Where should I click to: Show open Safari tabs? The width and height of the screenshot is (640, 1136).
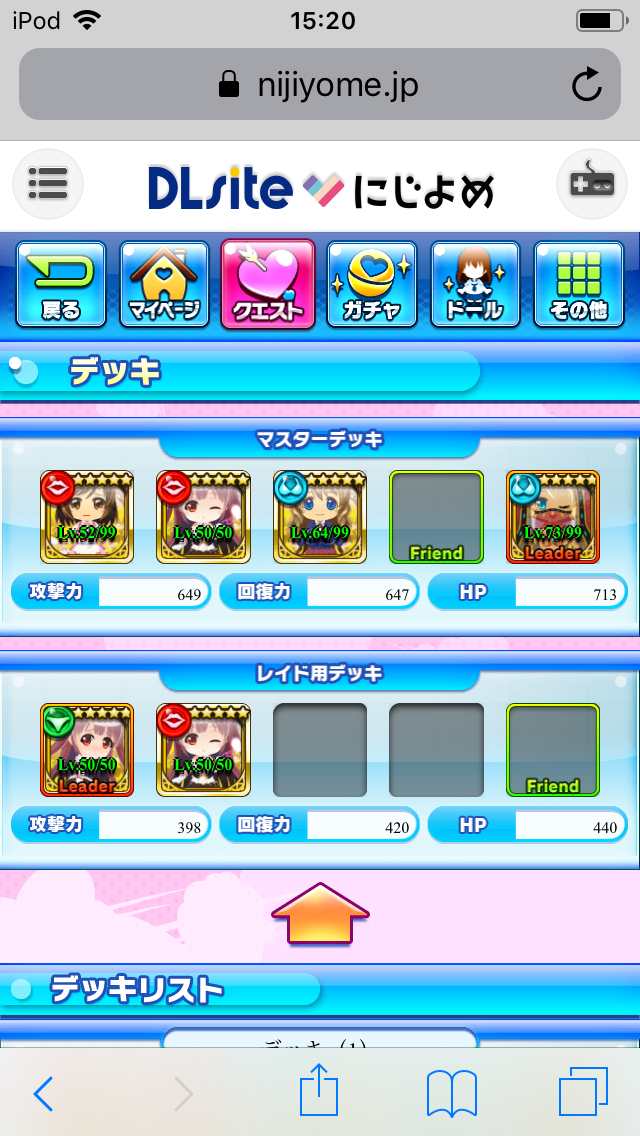(x=583, y=1093)
